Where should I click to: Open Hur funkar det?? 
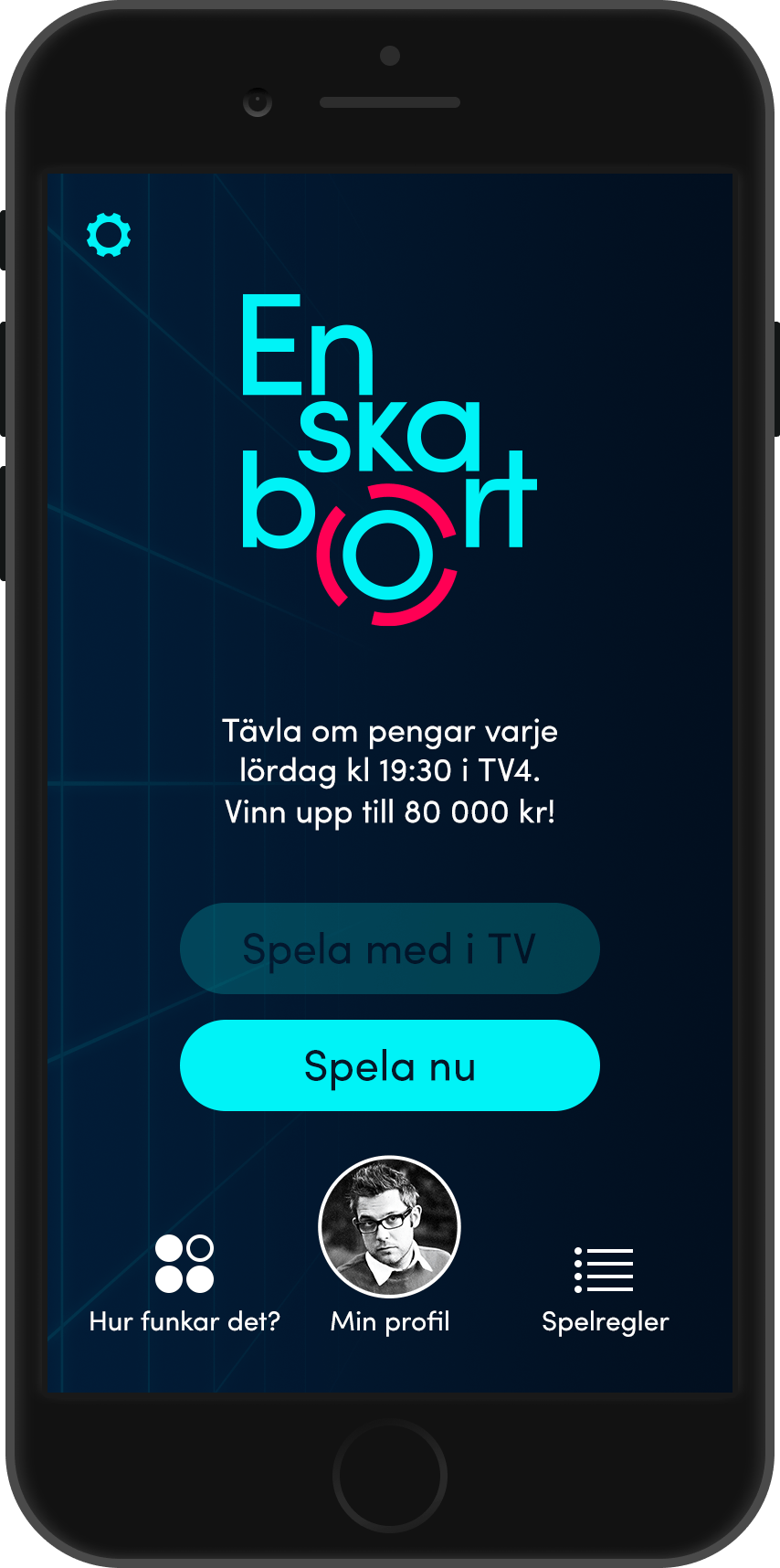tap(184, 1279)
